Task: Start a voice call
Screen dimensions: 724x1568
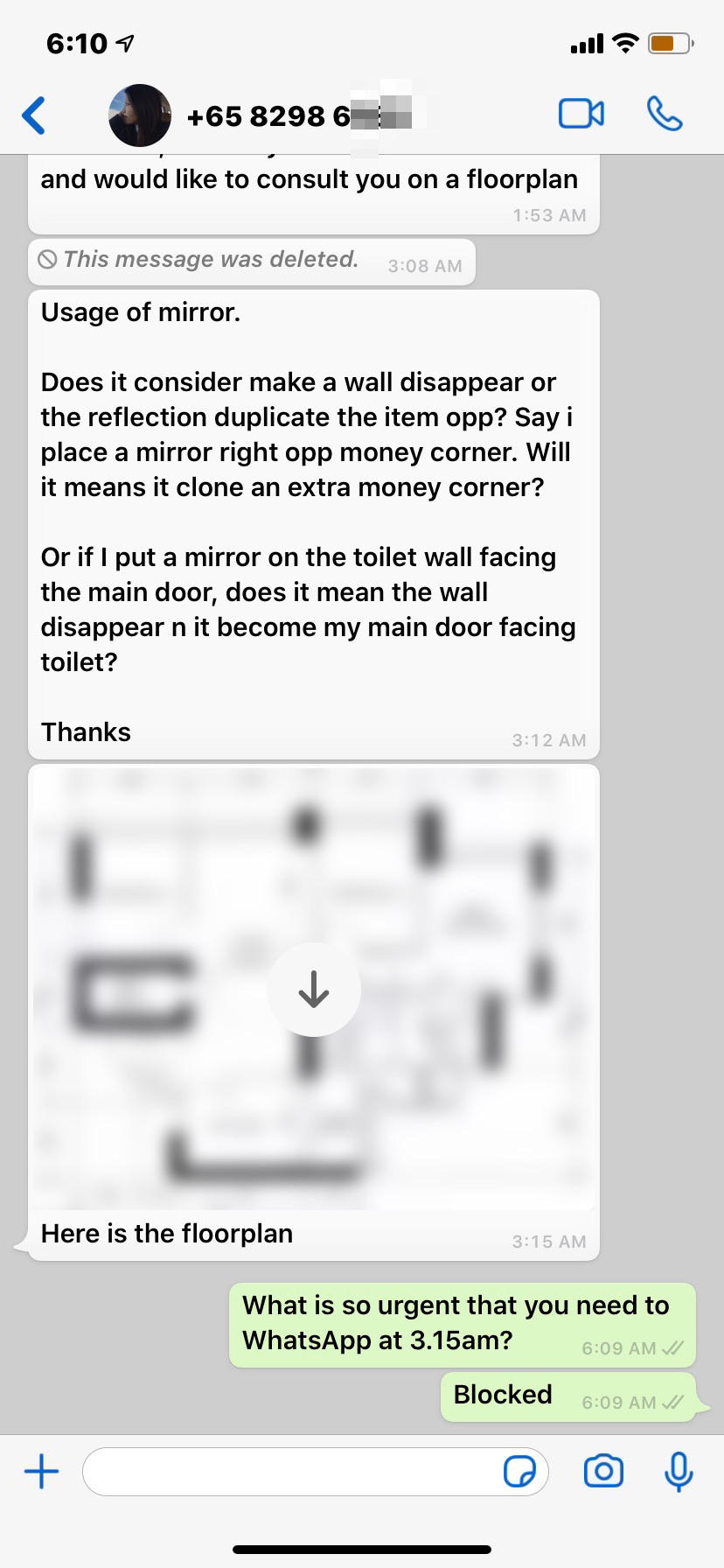Action: (x=664, y=114)
